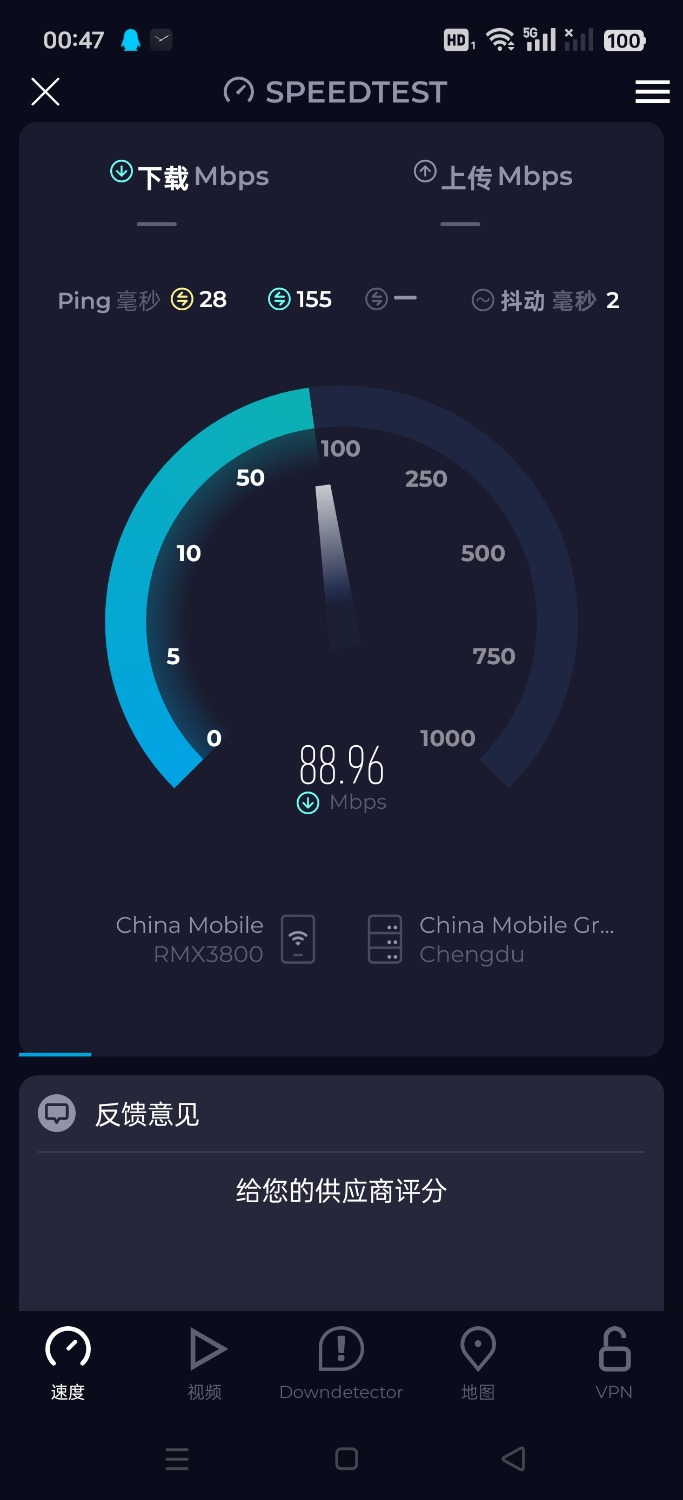Open the VPN tab
This screenshot has width=683, height=1500.
click(614, 1362)
